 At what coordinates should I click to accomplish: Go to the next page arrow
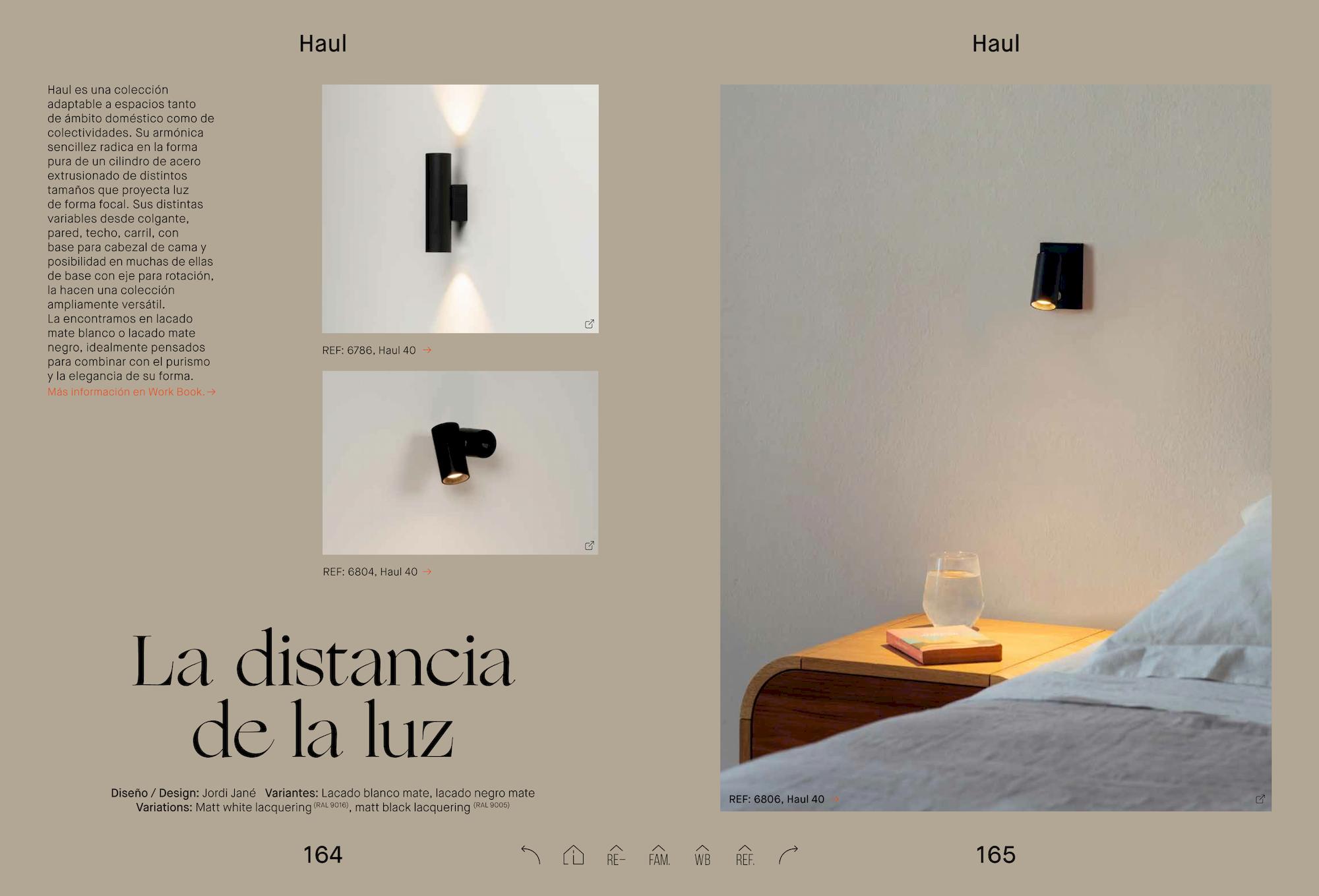click(x=788, y=855)
